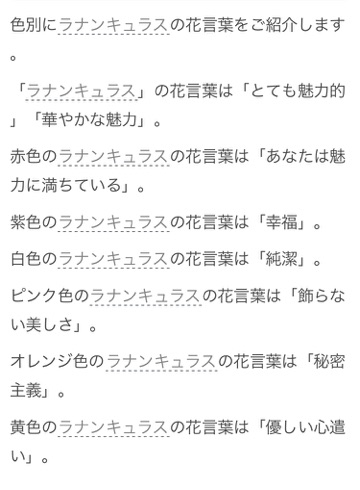The image size is (360, 490).
Task: Open the ラナンキュラス link after オレンジ色の
Action: pyautogui.click(x=162, y=361)
